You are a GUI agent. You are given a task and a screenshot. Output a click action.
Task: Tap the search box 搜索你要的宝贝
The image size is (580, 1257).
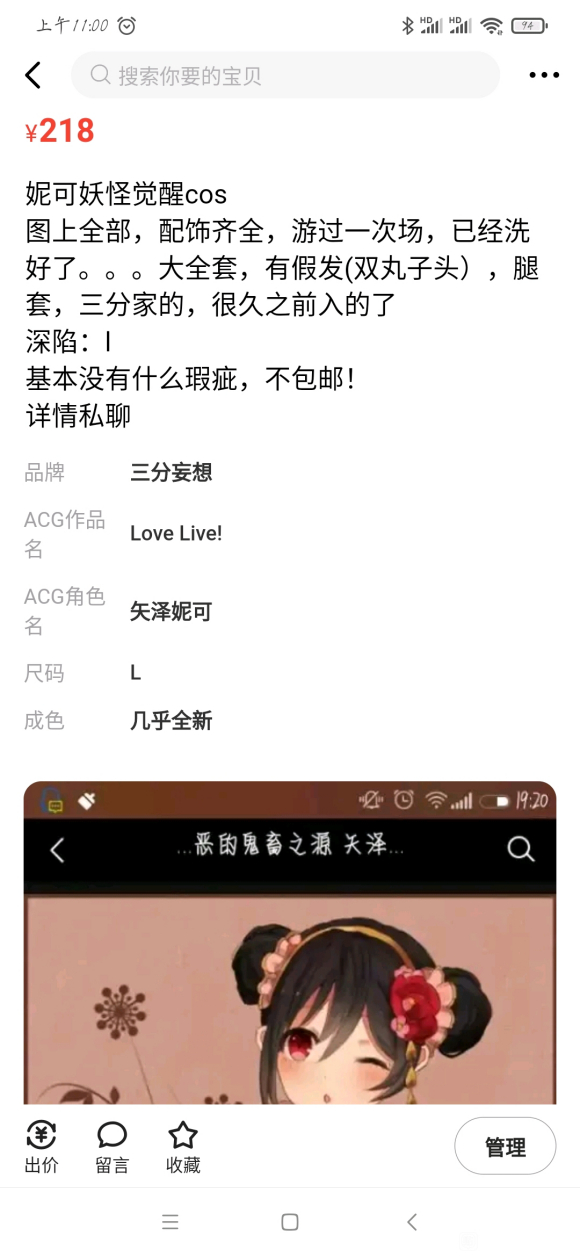point(285,75)
